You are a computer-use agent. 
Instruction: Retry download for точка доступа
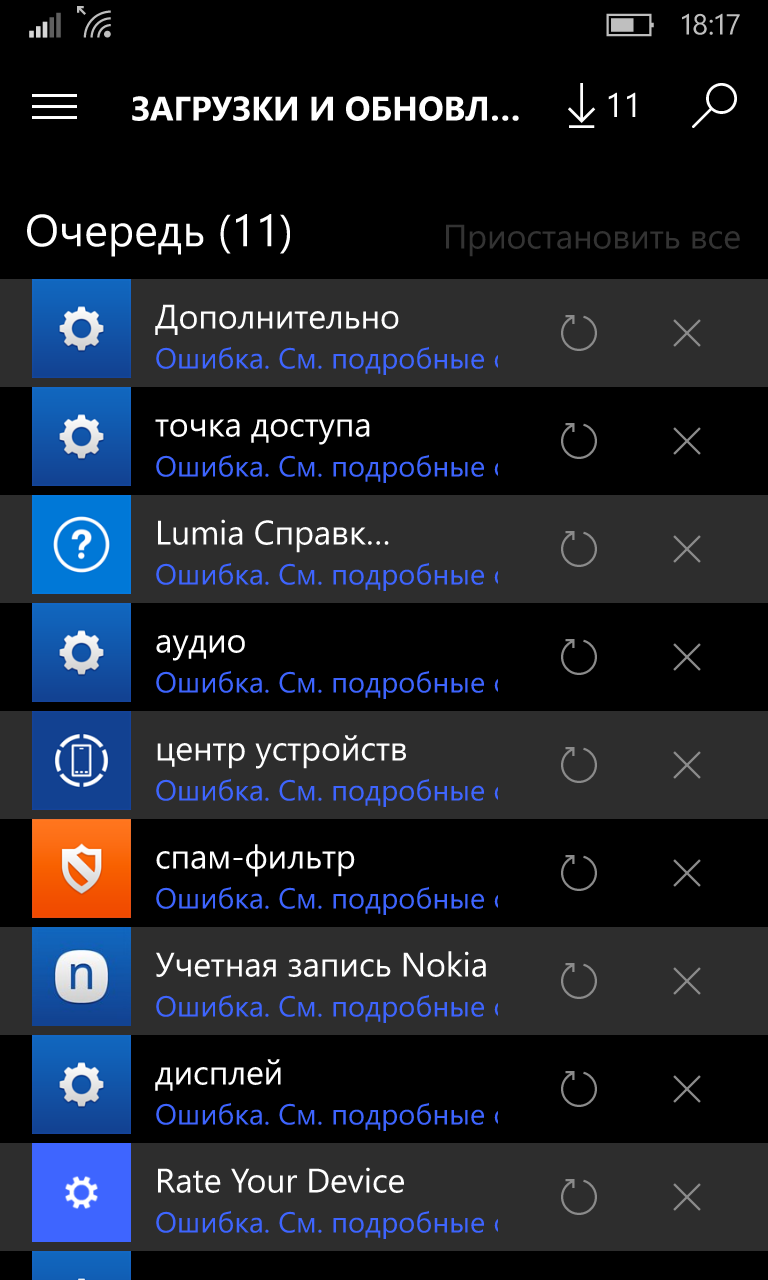click(x=578, y=441)
